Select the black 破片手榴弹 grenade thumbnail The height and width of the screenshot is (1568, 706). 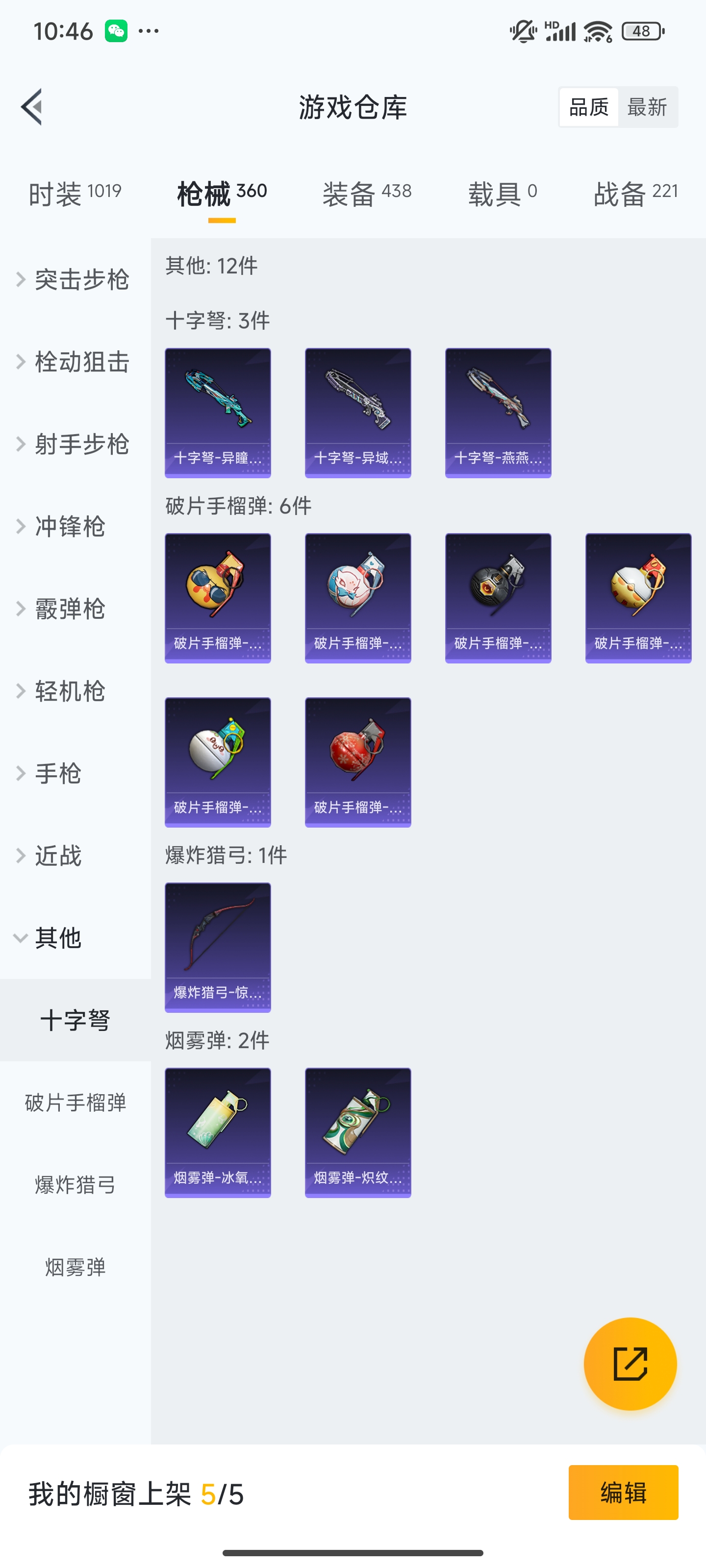[x=498, y=598]
